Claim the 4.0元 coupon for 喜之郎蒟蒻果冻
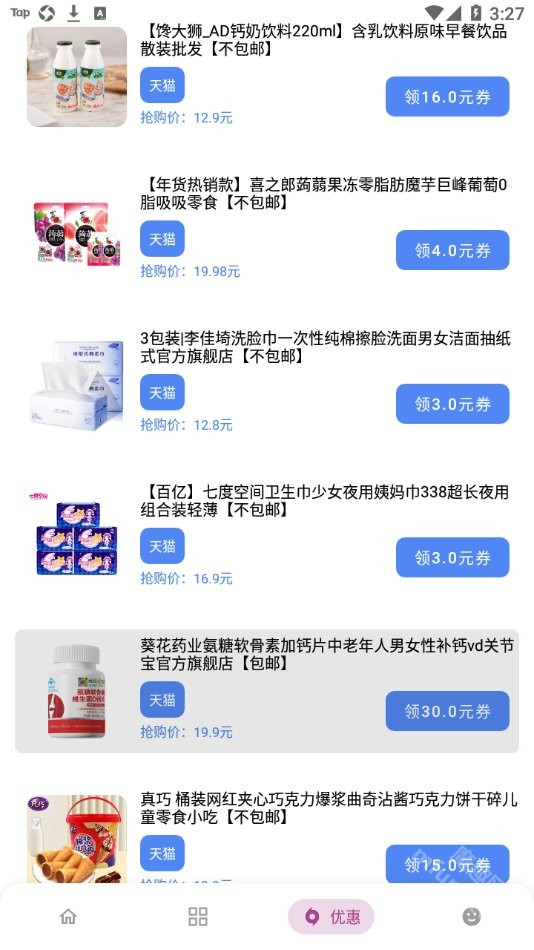The image size is (534, 950). pos(452,250)
